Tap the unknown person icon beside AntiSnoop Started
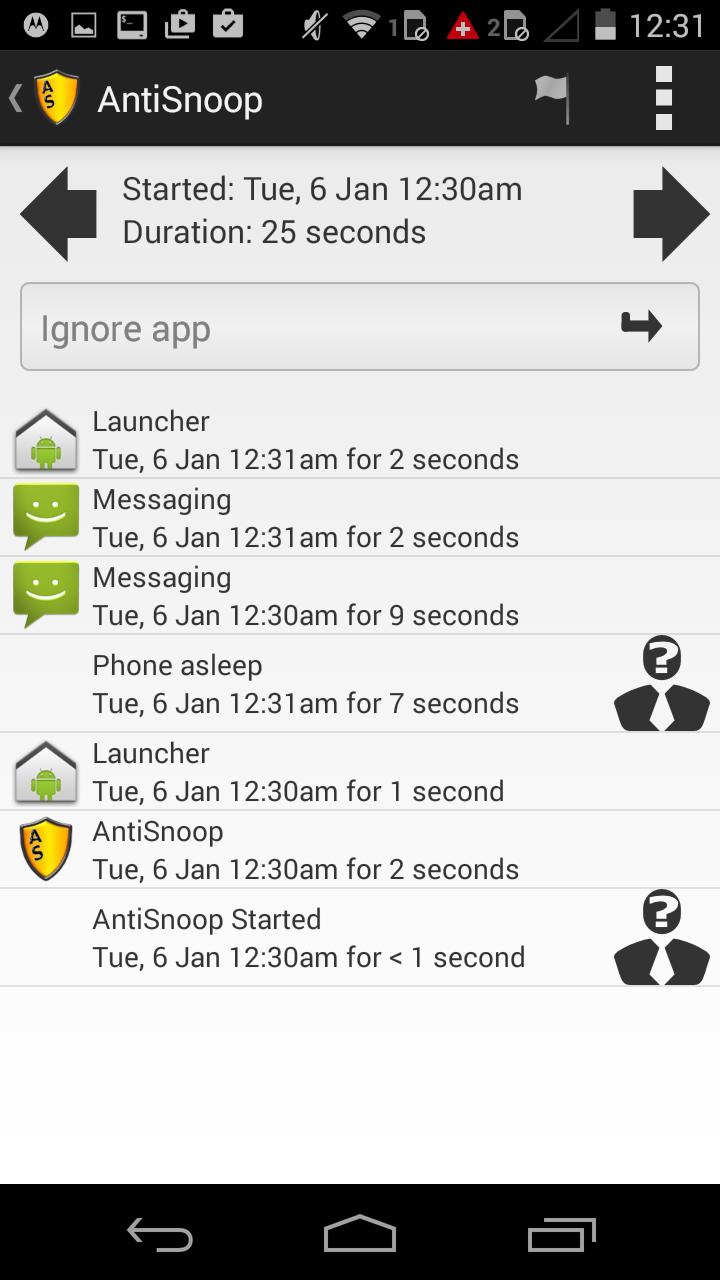720x1280 pixels. click(661, 938)
